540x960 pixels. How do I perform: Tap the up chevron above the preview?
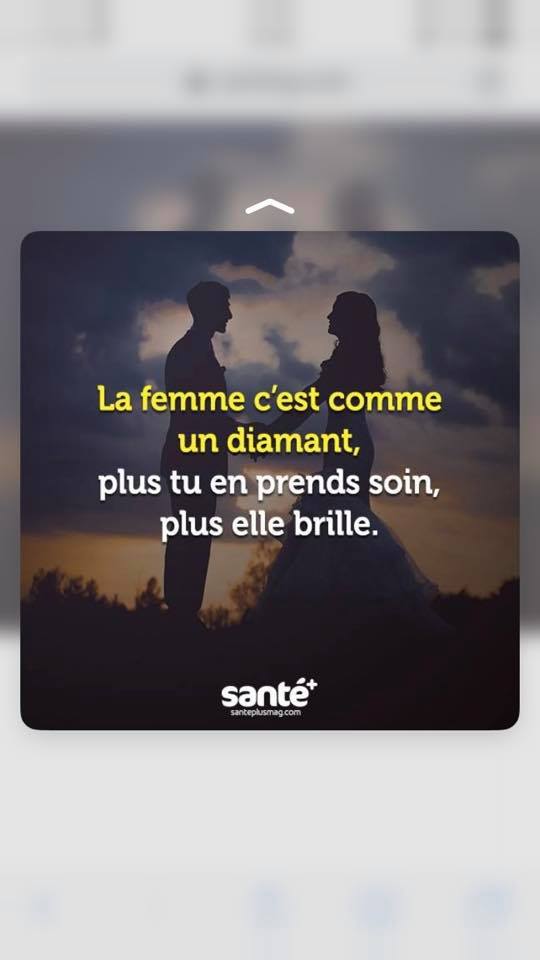[270, 207]
